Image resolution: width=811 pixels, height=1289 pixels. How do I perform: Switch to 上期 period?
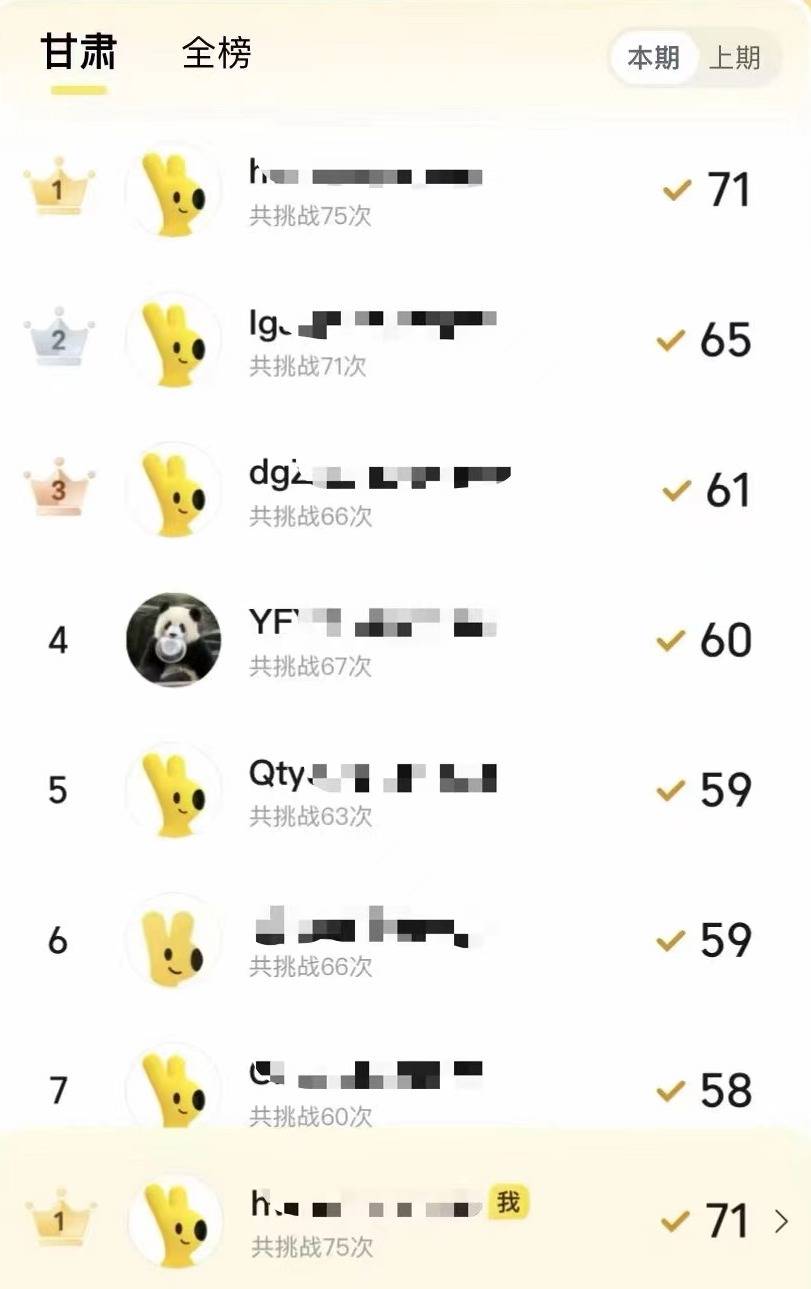[734, 58]
